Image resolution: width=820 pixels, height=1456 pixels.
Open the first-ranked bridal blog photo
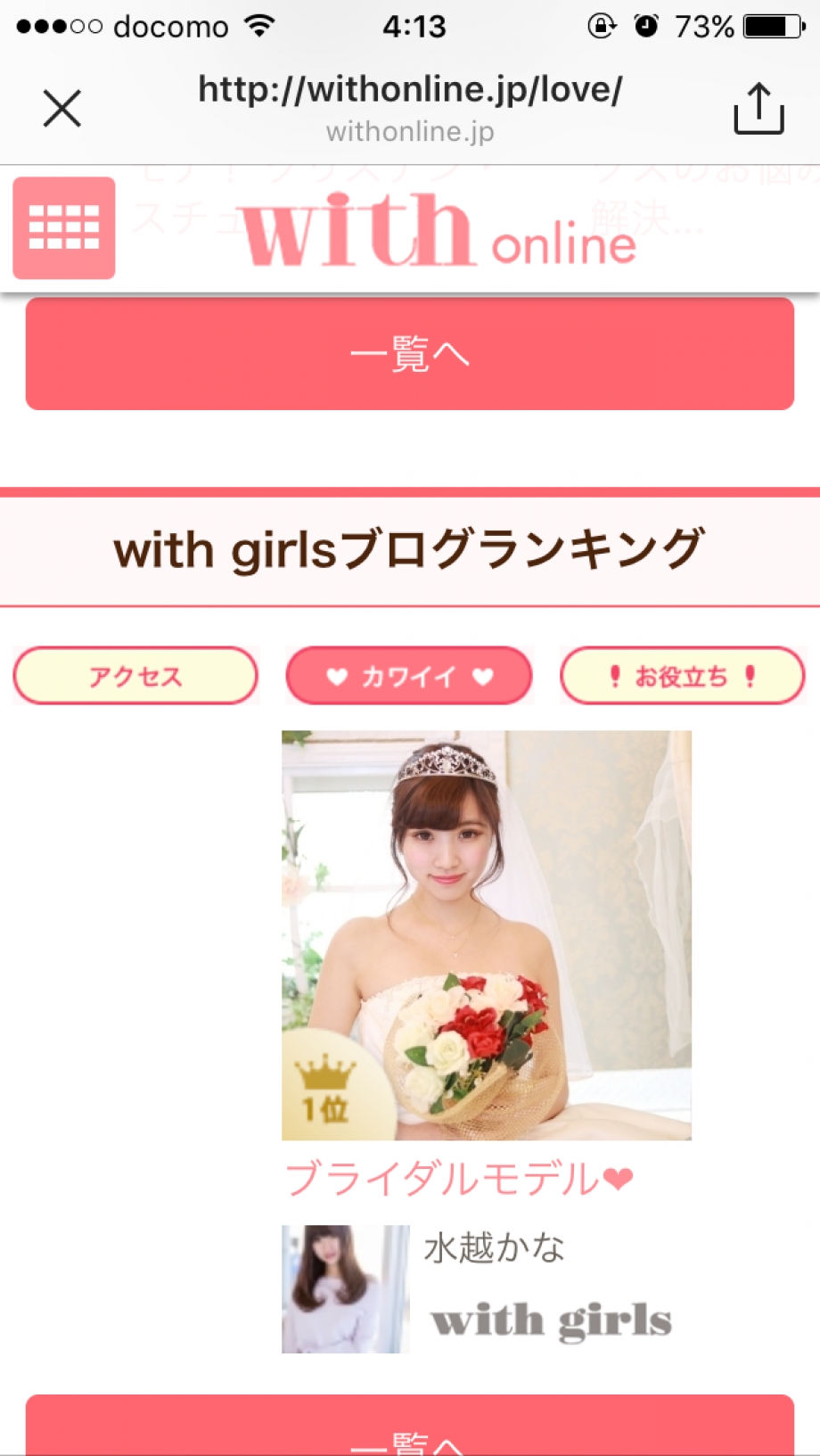pyautogui.click(x=486, y=934)
